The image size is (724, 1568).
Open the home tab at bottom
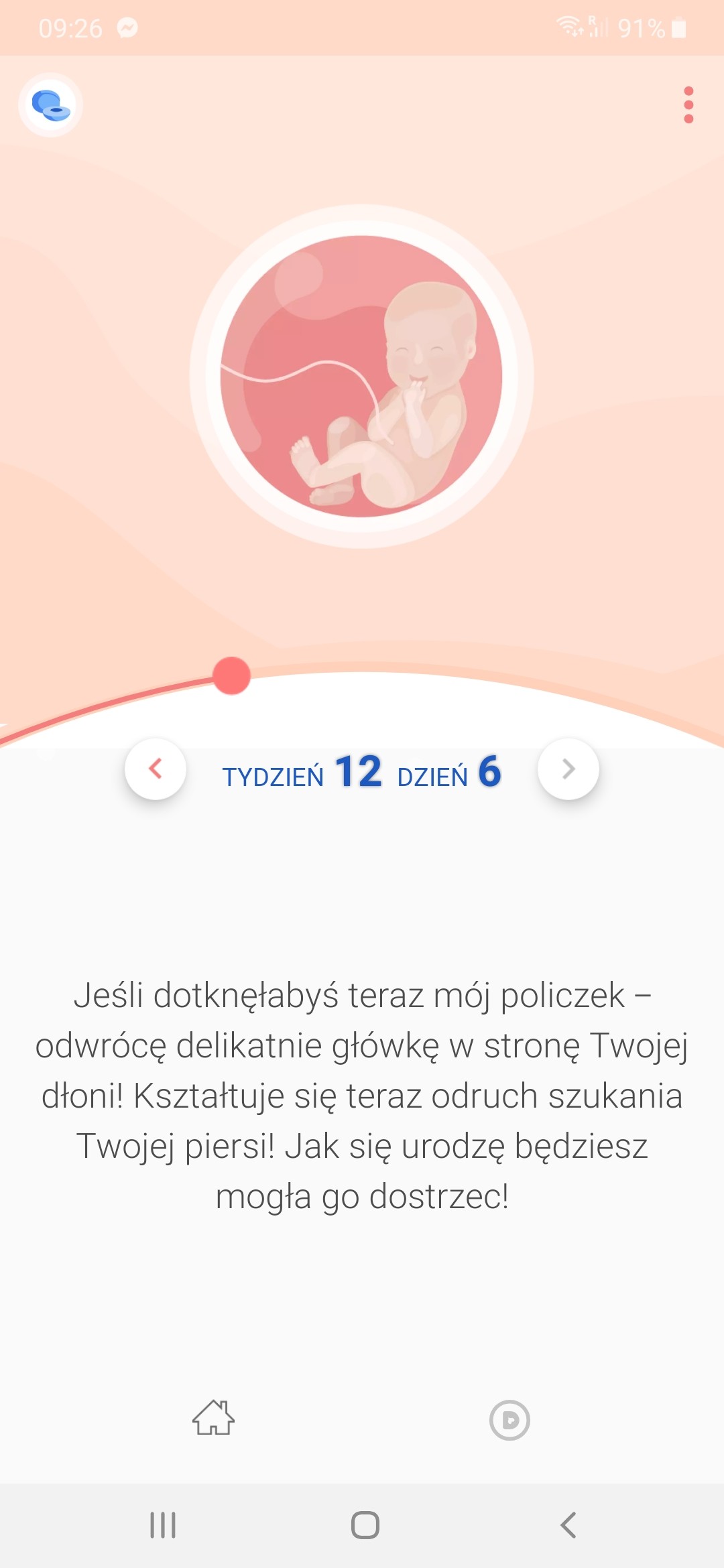click(x=213, y=1418)
